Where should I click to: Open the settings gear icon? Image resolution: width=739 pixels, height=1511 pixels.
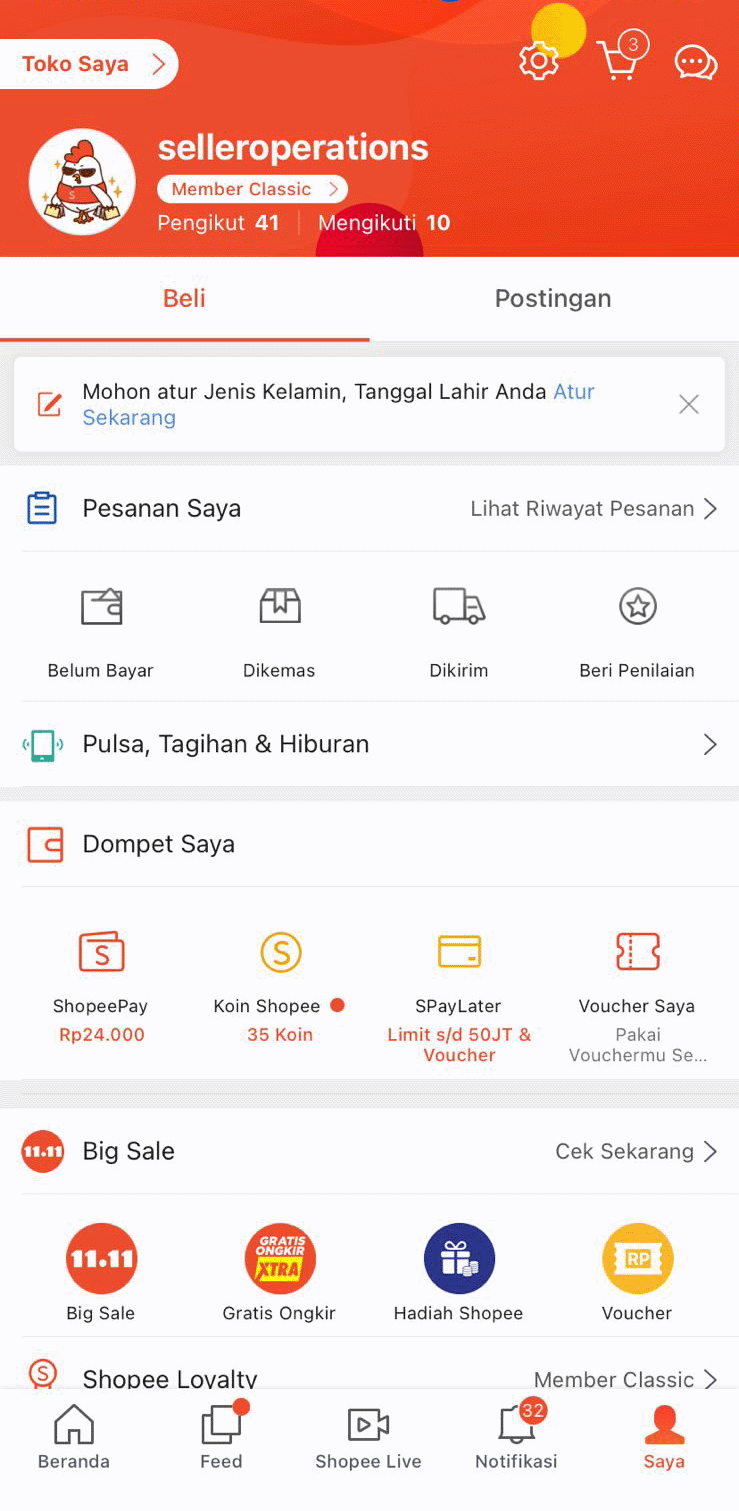click(539, 62)
